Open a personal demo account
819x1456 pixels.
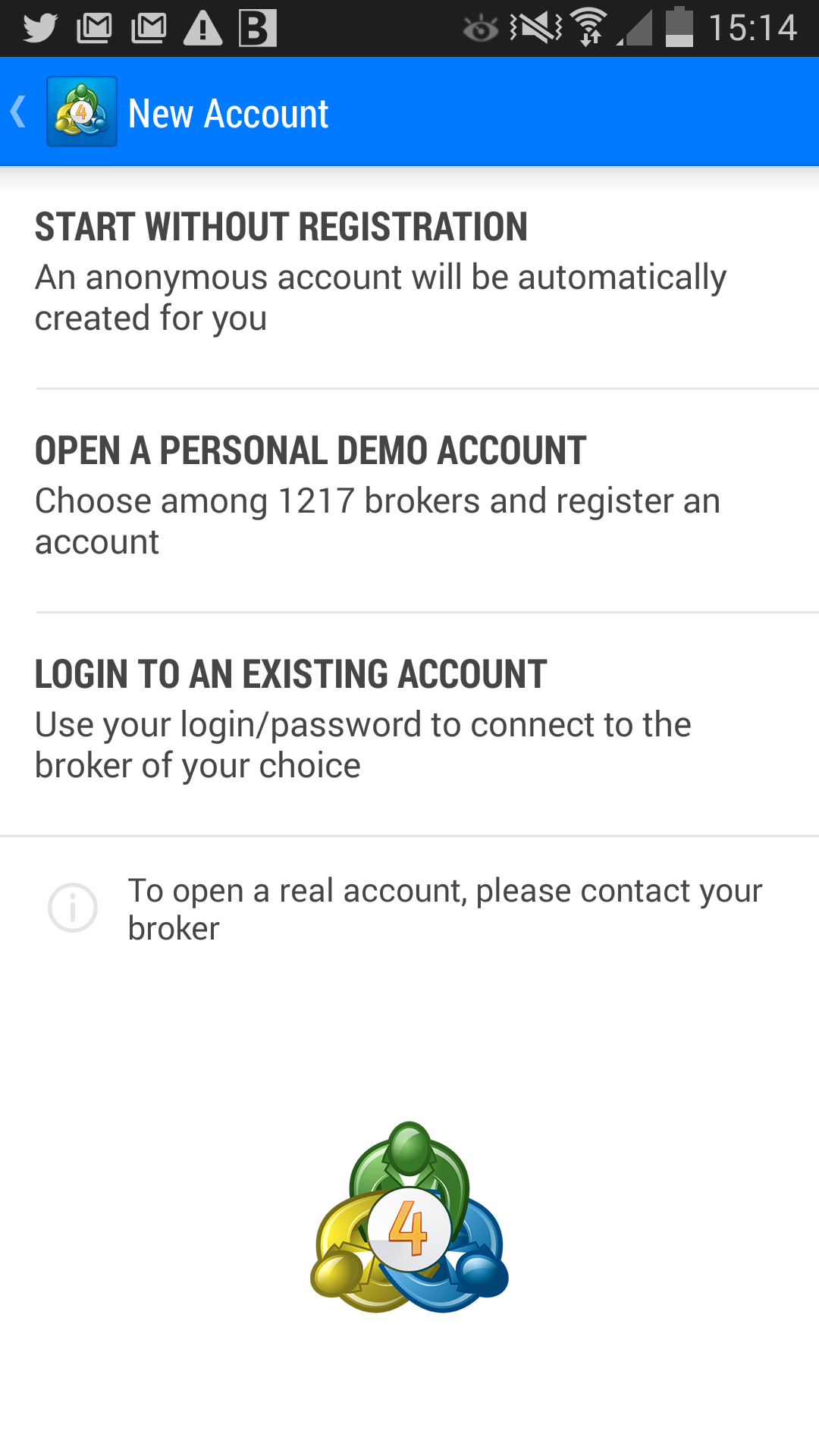[x=409, y=500]
